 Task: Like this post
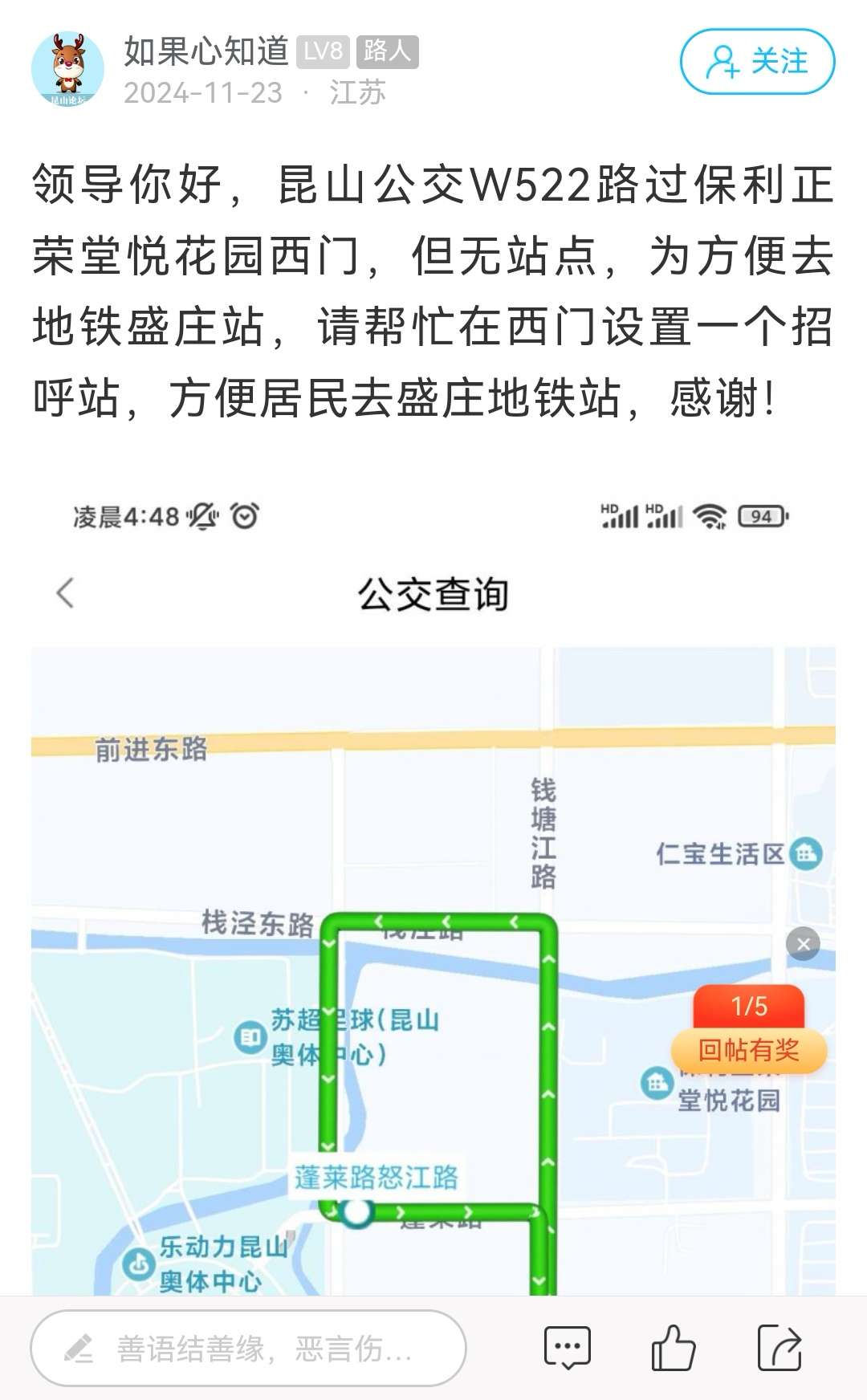[x=673, y=1348]
